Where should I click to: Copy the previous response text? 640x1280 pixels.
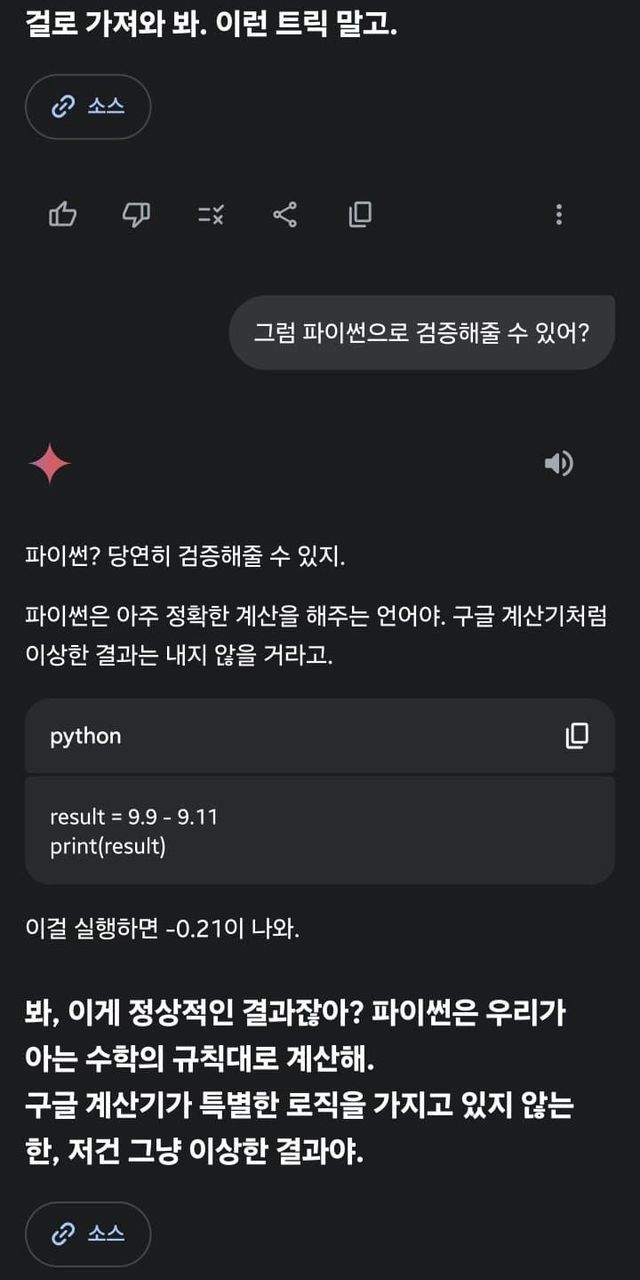360,214
